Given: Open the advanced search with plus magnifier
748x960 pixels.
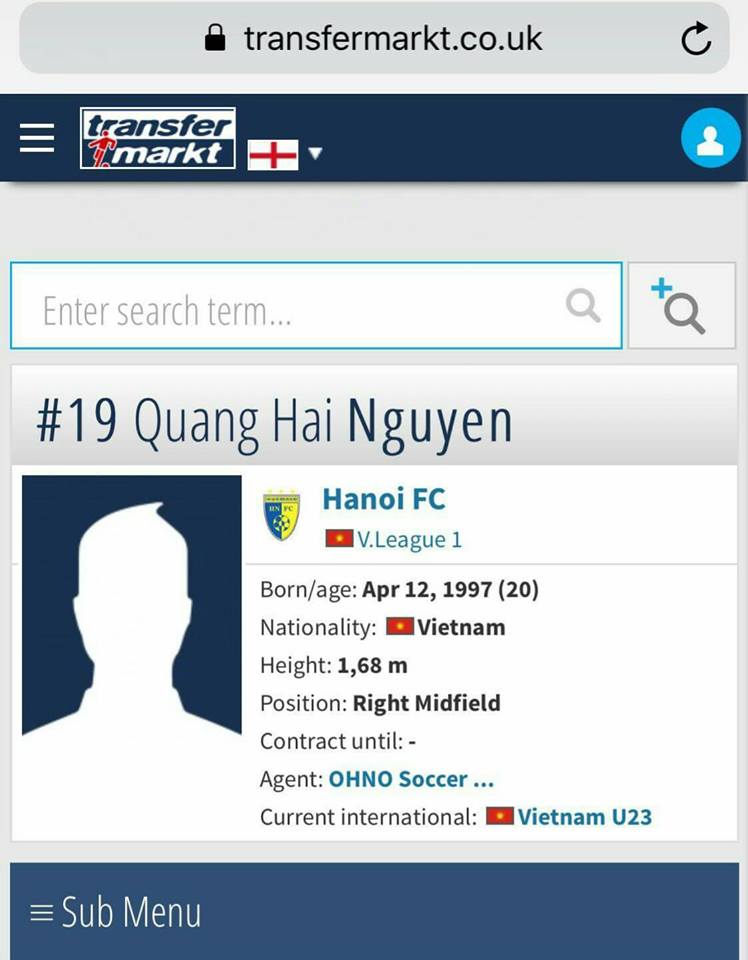Looking at the screenshot, I should [x=681, y=306].
